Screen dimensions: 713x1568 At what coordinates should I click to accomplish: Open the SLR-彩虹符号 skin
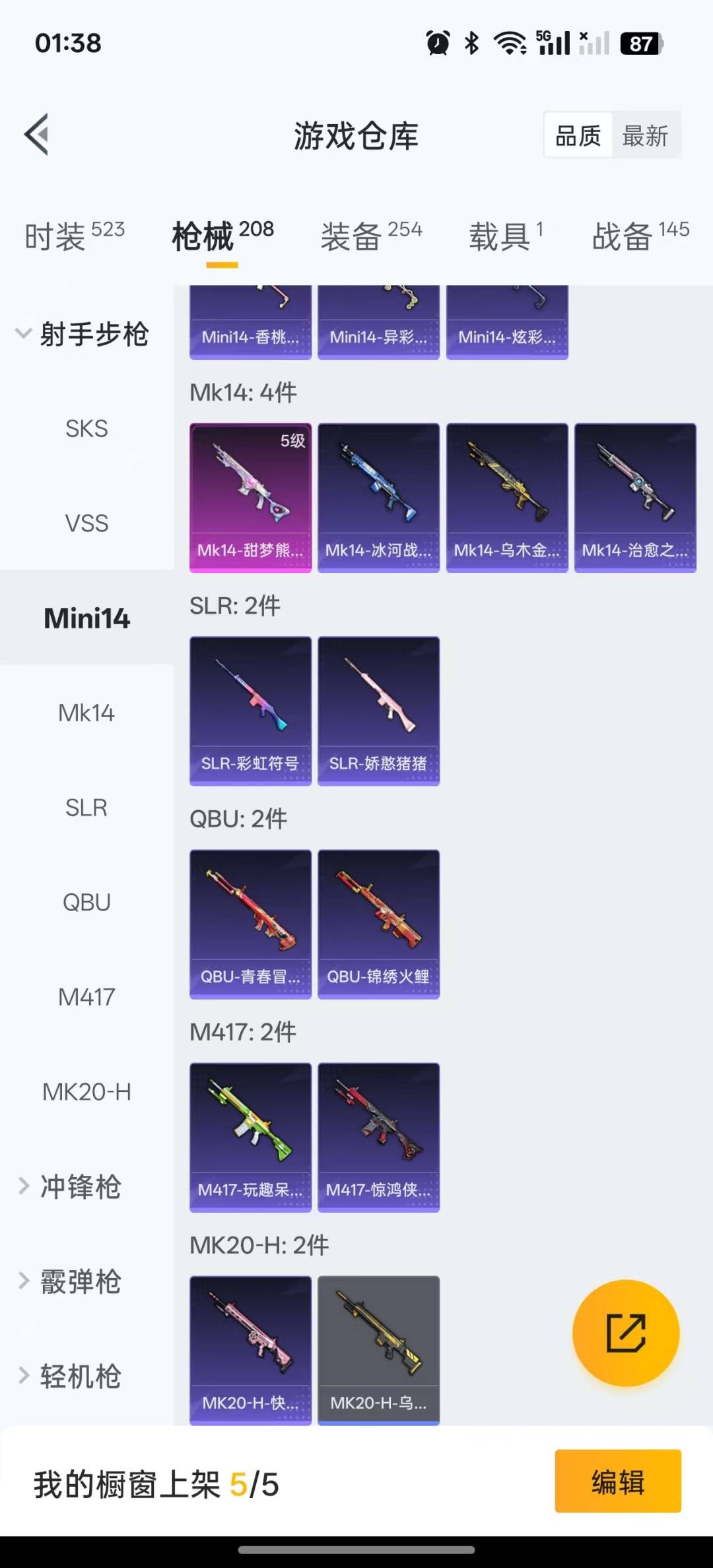tap(250, 711)
